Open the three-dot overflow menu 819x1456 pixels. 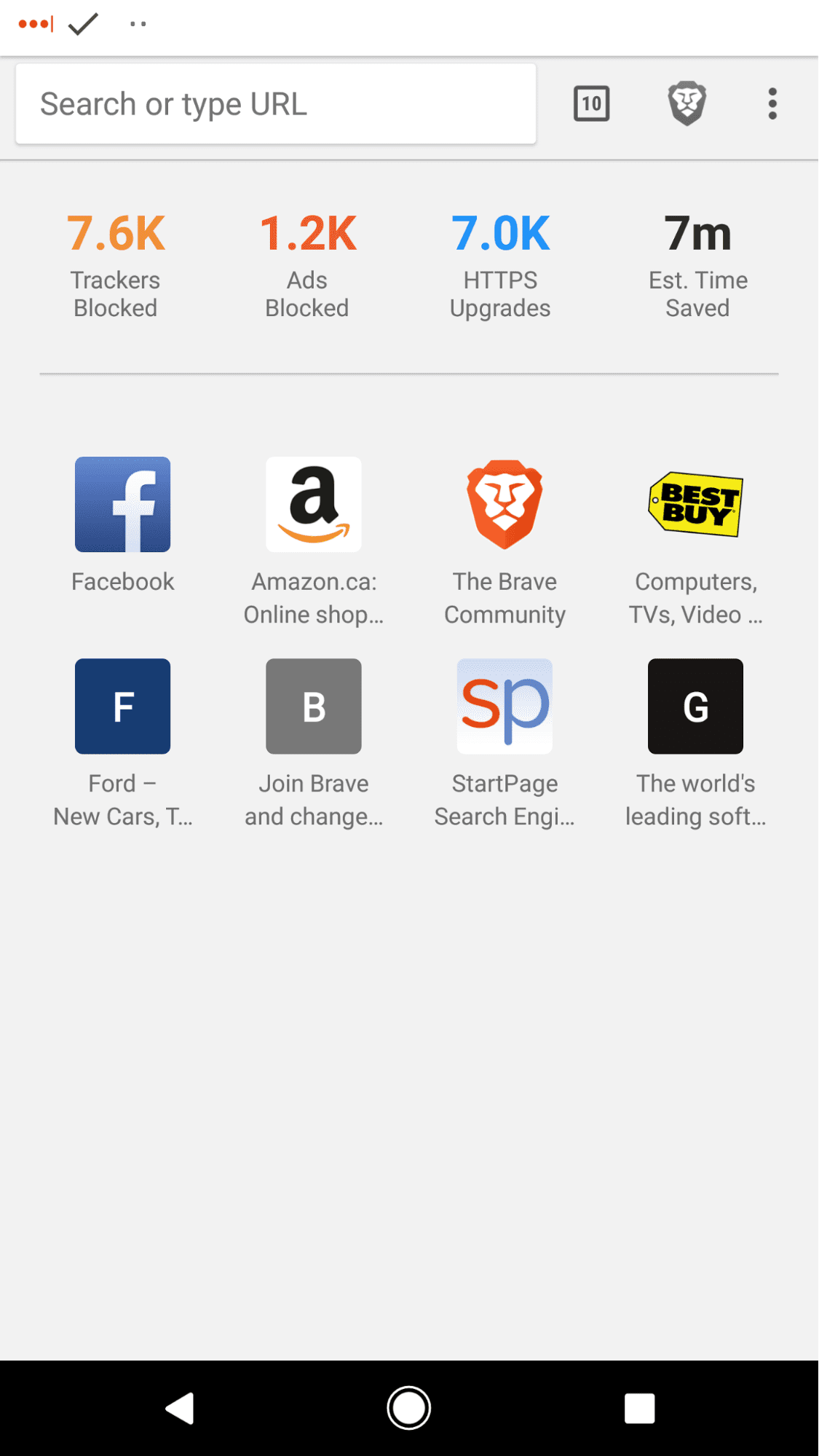(x=772, y=104)
